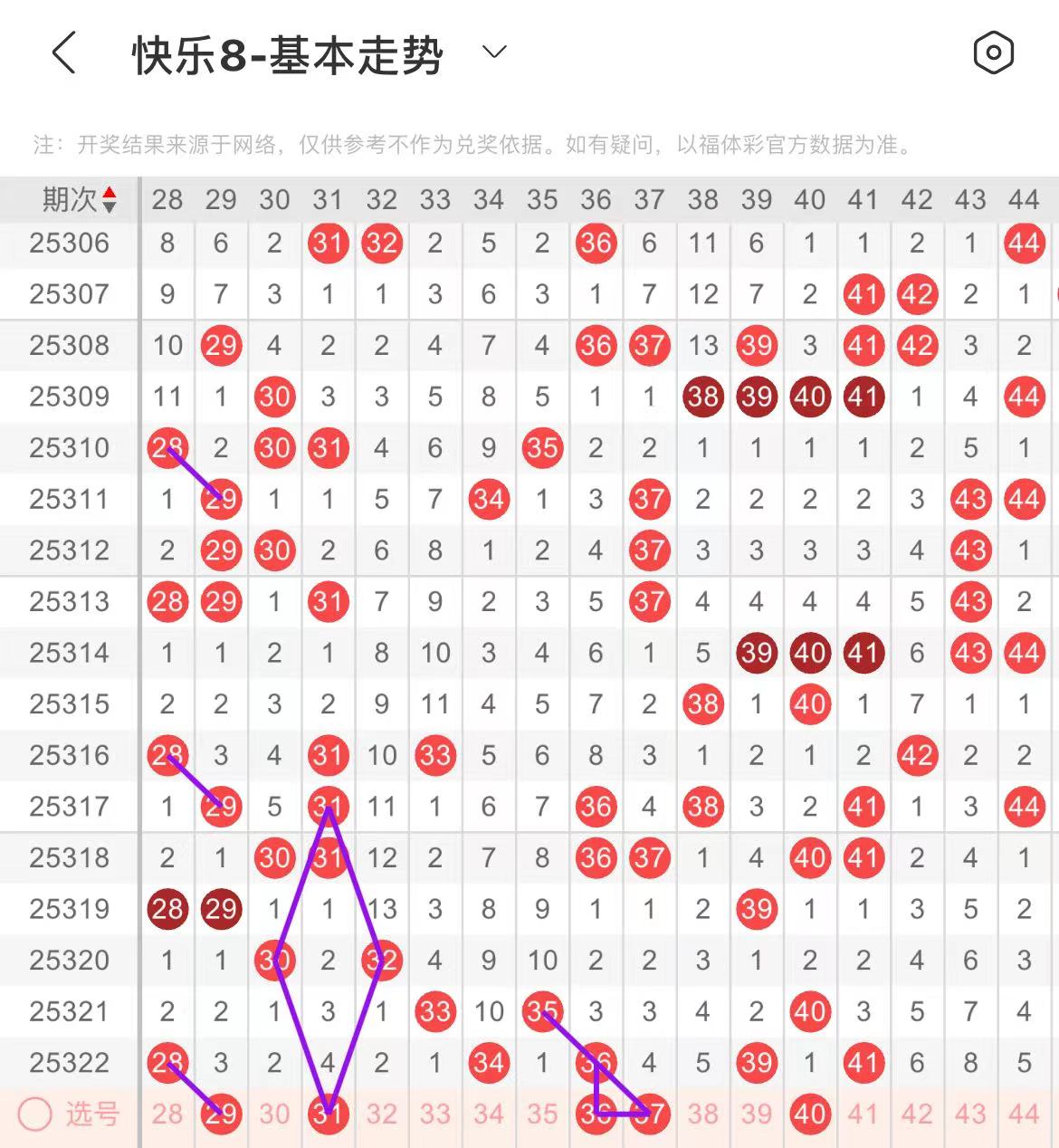Select number 38 in the 选号 row

(x=702, y=1114)
